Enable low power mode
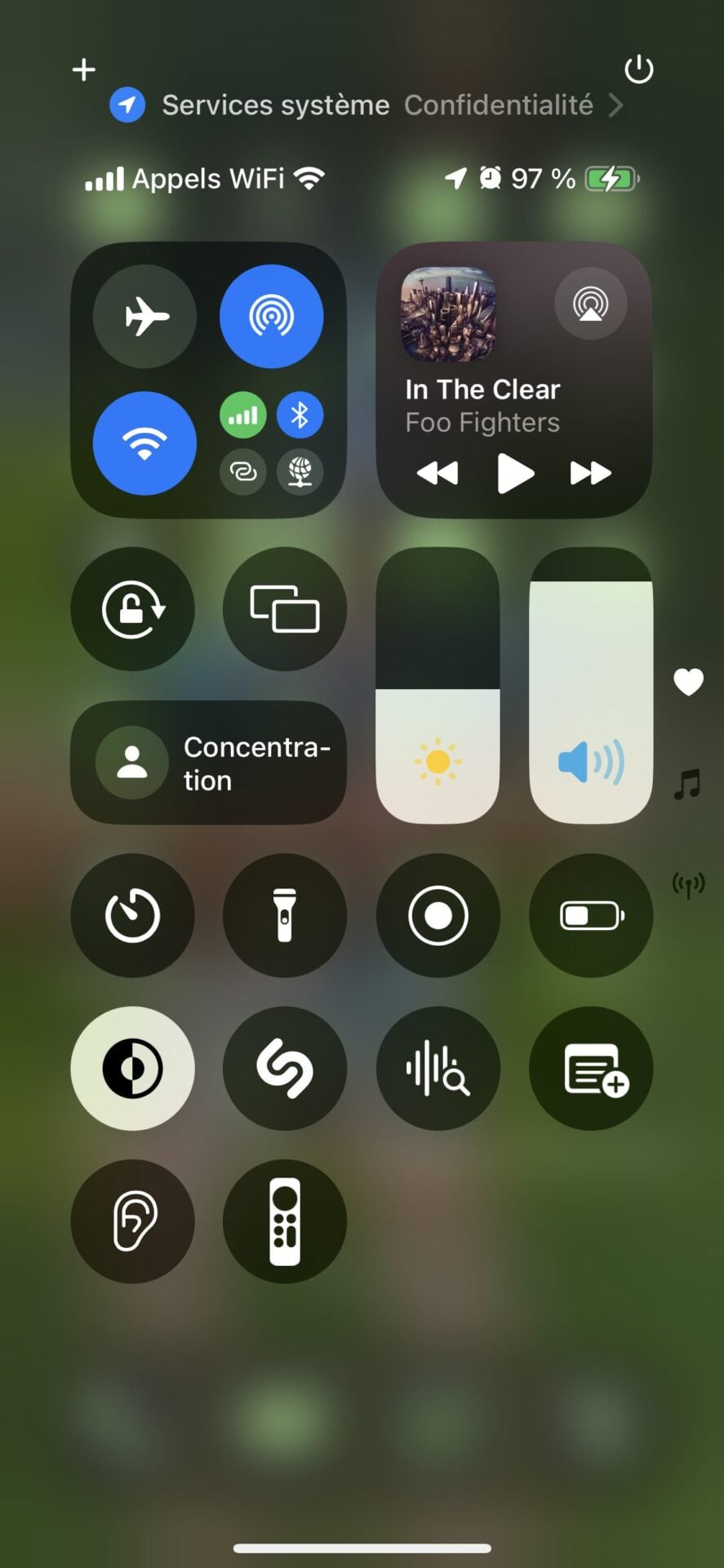The height and width of the screenshot is (1568, 724). click(x=591, y=915)
